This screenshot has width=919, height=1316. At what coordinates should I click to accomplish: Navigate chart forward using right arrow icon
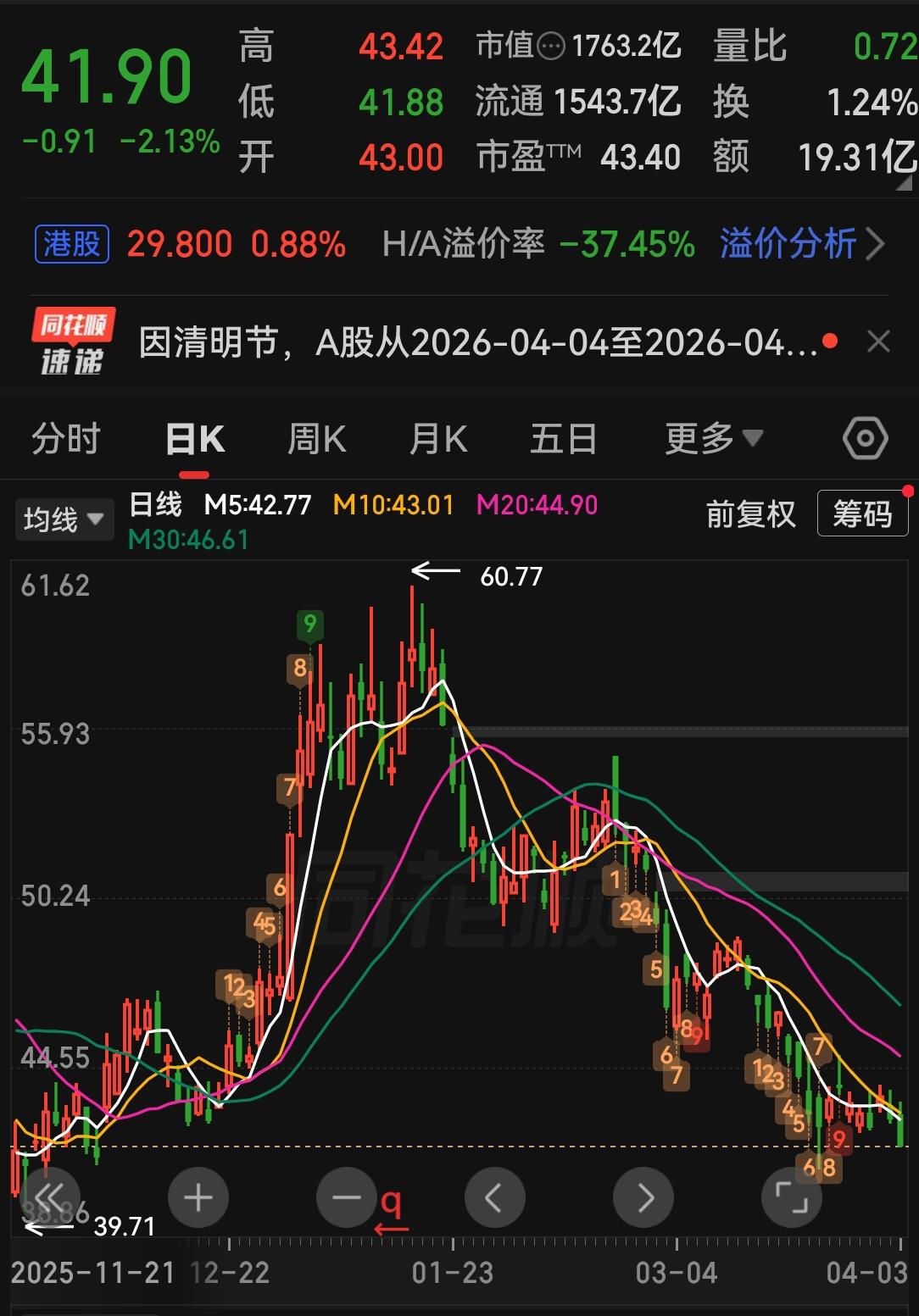(643, 1197)
